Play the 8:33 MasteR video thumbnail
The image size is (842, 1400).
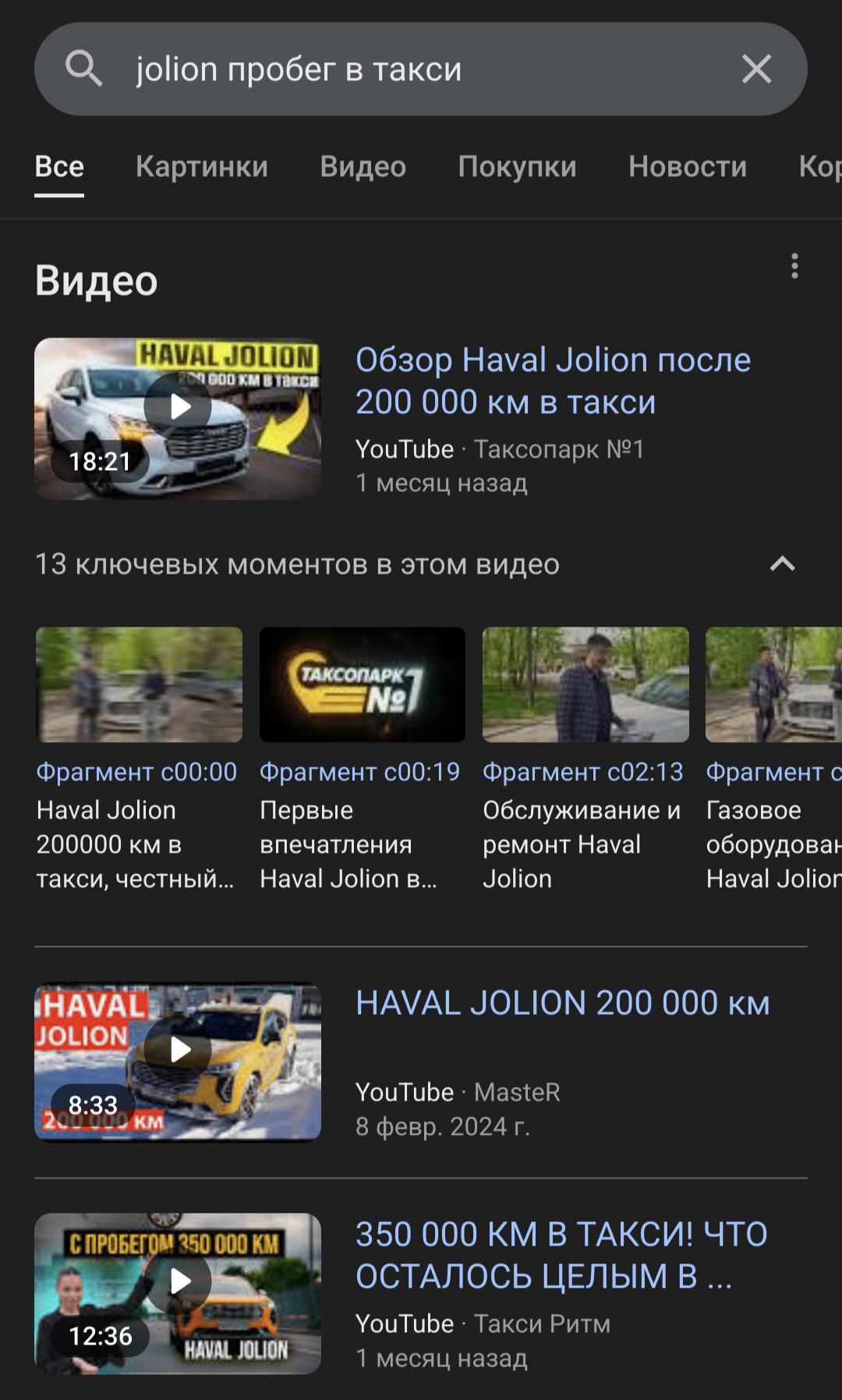point(178,1062)
